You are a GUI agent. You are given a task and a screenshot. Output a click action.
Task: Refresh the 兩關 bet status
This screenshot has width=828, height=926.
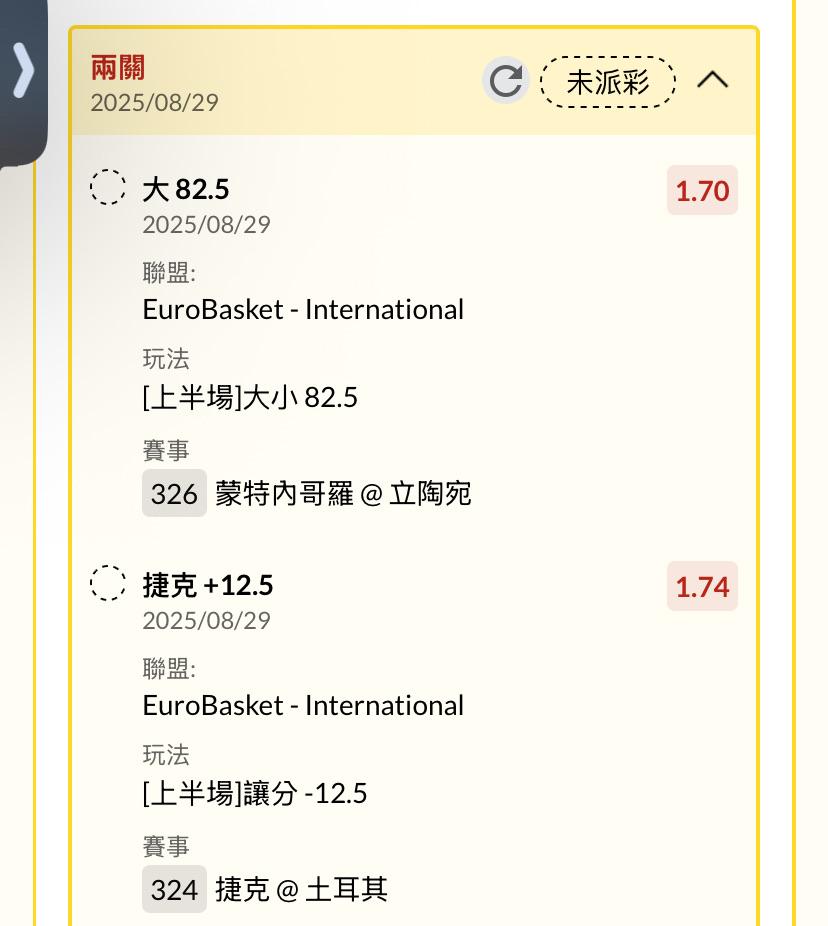[506, 81]
